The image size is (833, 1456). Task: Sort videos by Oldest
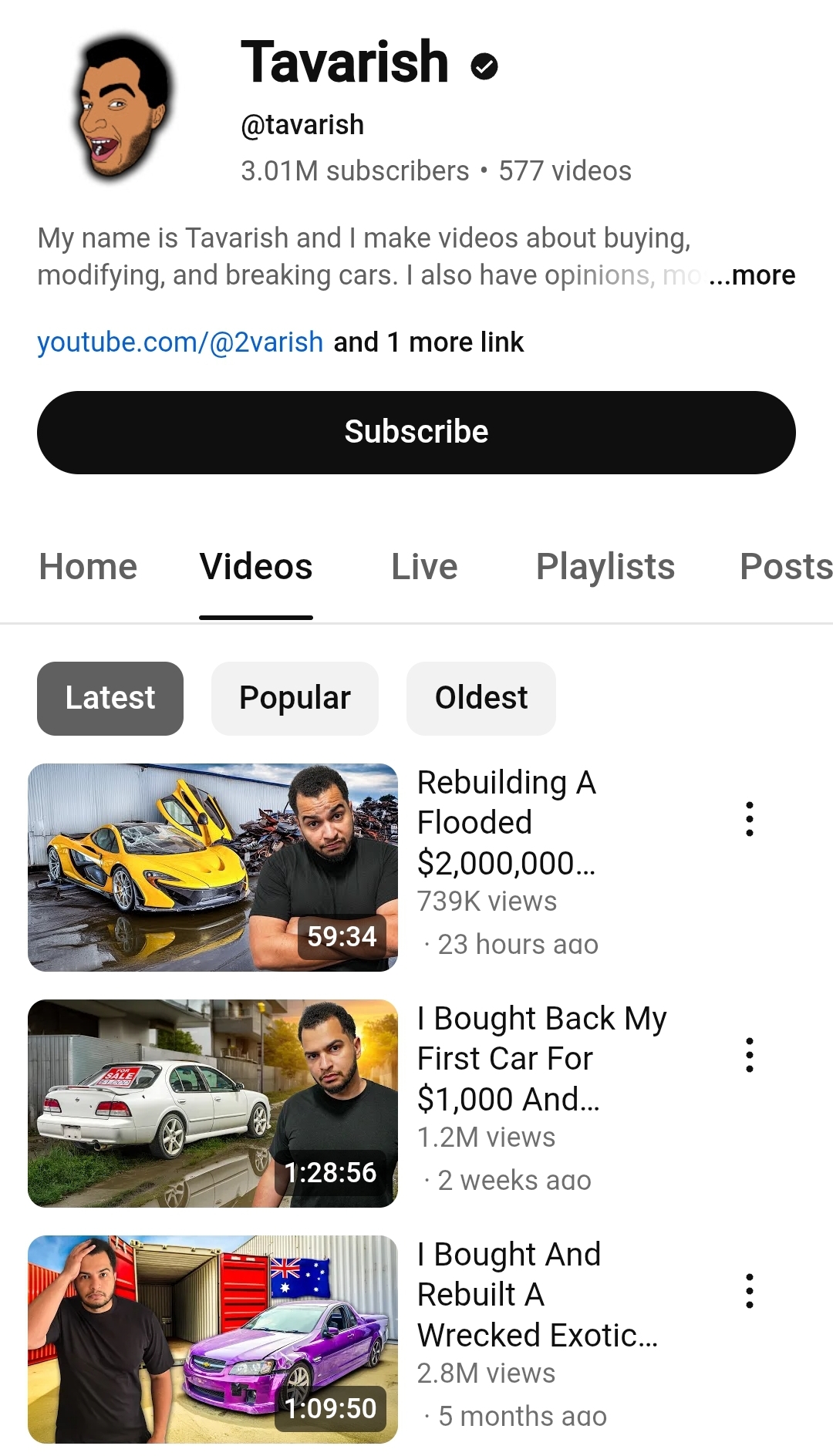481,699
